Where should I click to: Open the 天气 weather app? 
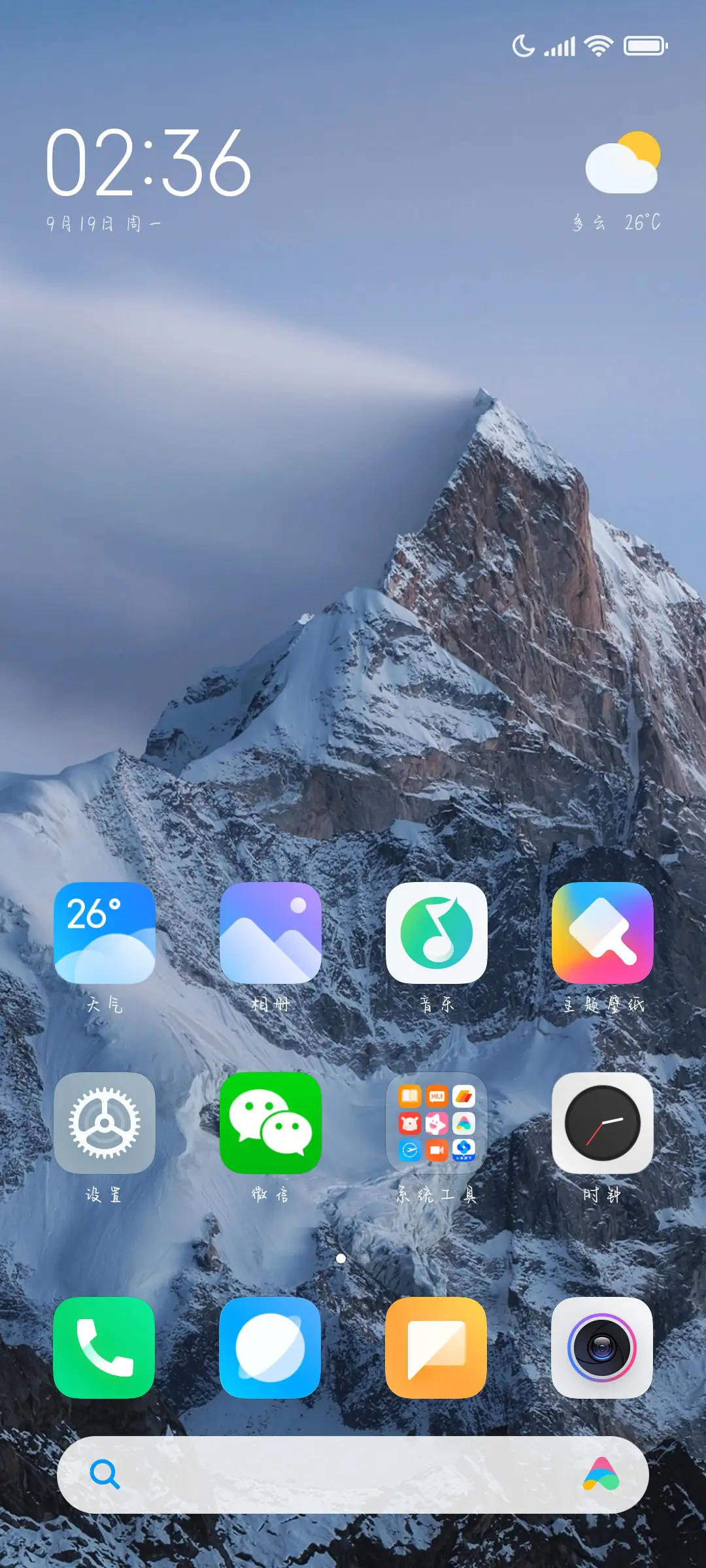click(x=105, y=932)
